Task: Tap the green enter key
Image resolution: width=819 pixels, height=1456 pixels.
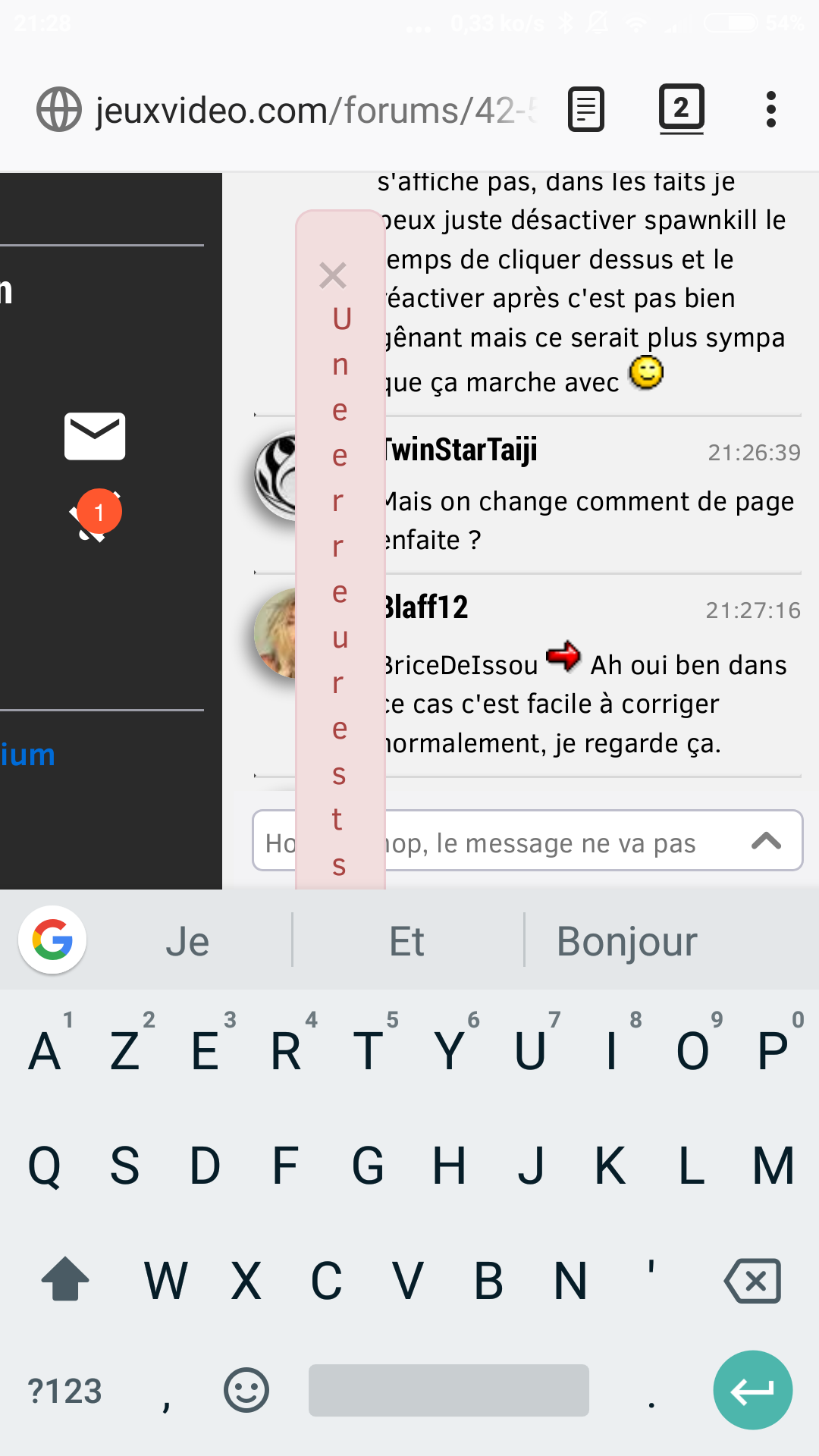Action: point(752,1390)
